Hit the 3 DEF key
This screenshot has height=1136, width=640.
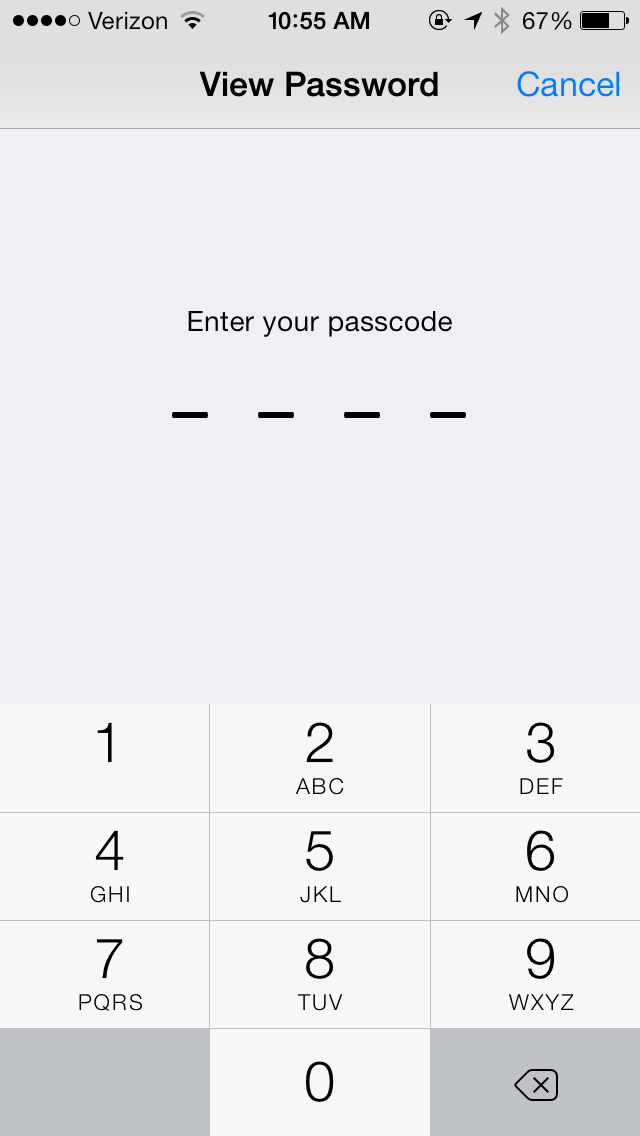(x=536, y=758)
